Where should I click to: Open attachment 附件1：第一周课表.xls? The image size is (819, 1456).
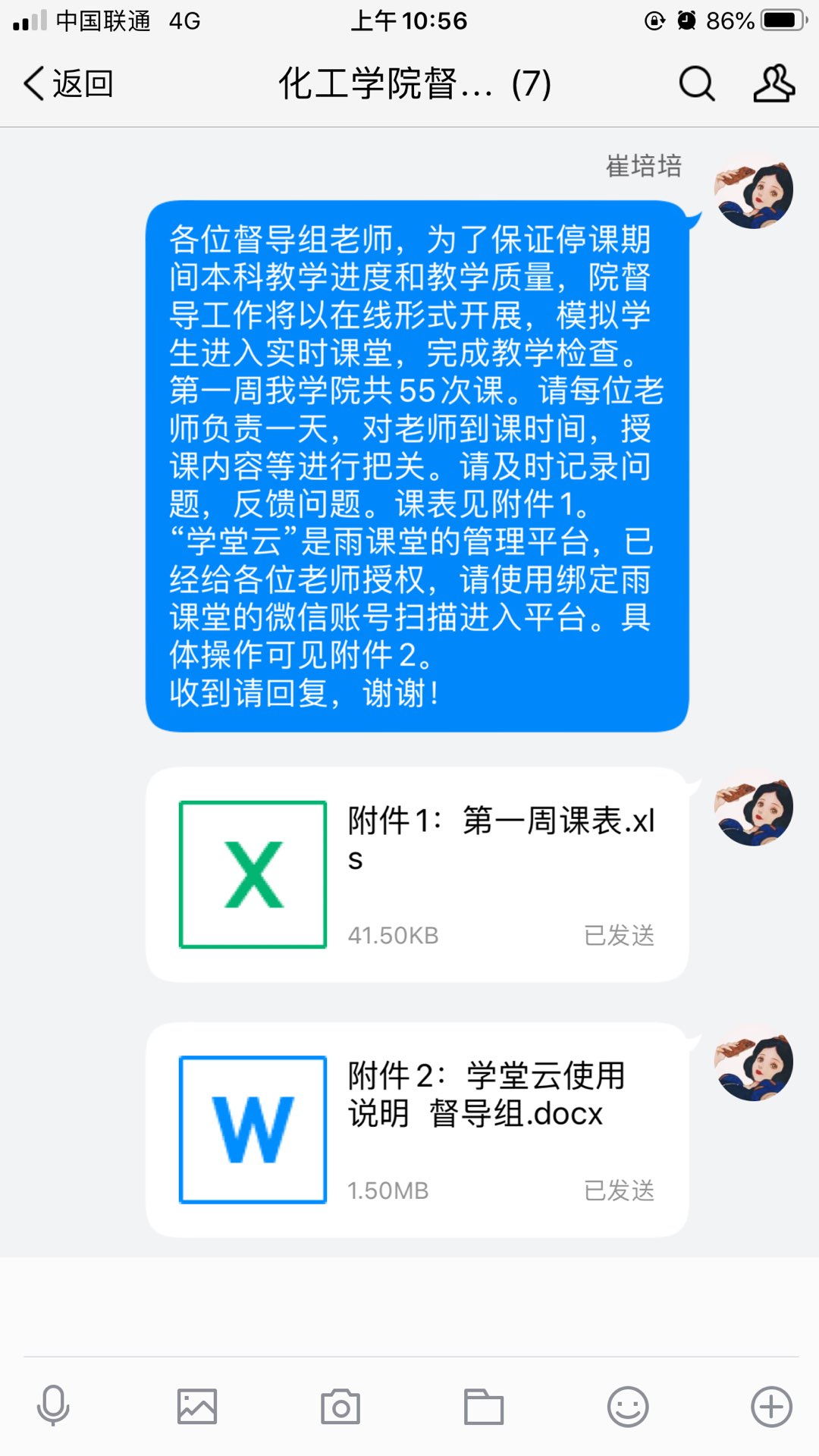[x=417, y=874]
